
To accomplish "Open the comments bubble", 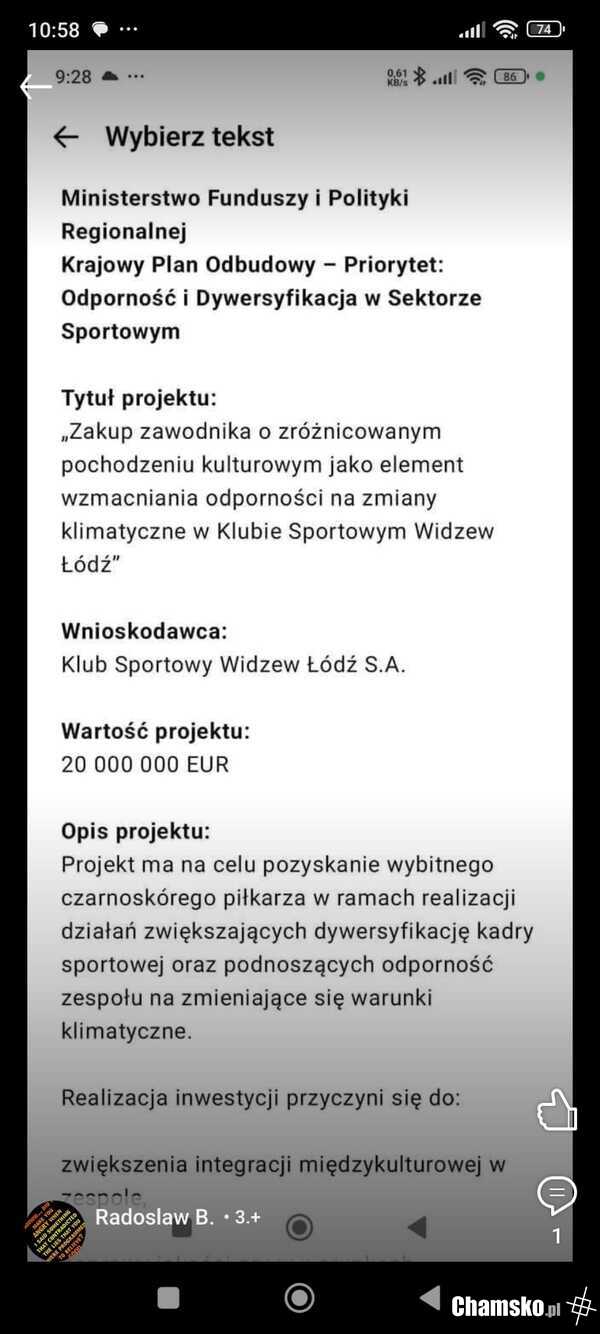I will [557, 1194].
